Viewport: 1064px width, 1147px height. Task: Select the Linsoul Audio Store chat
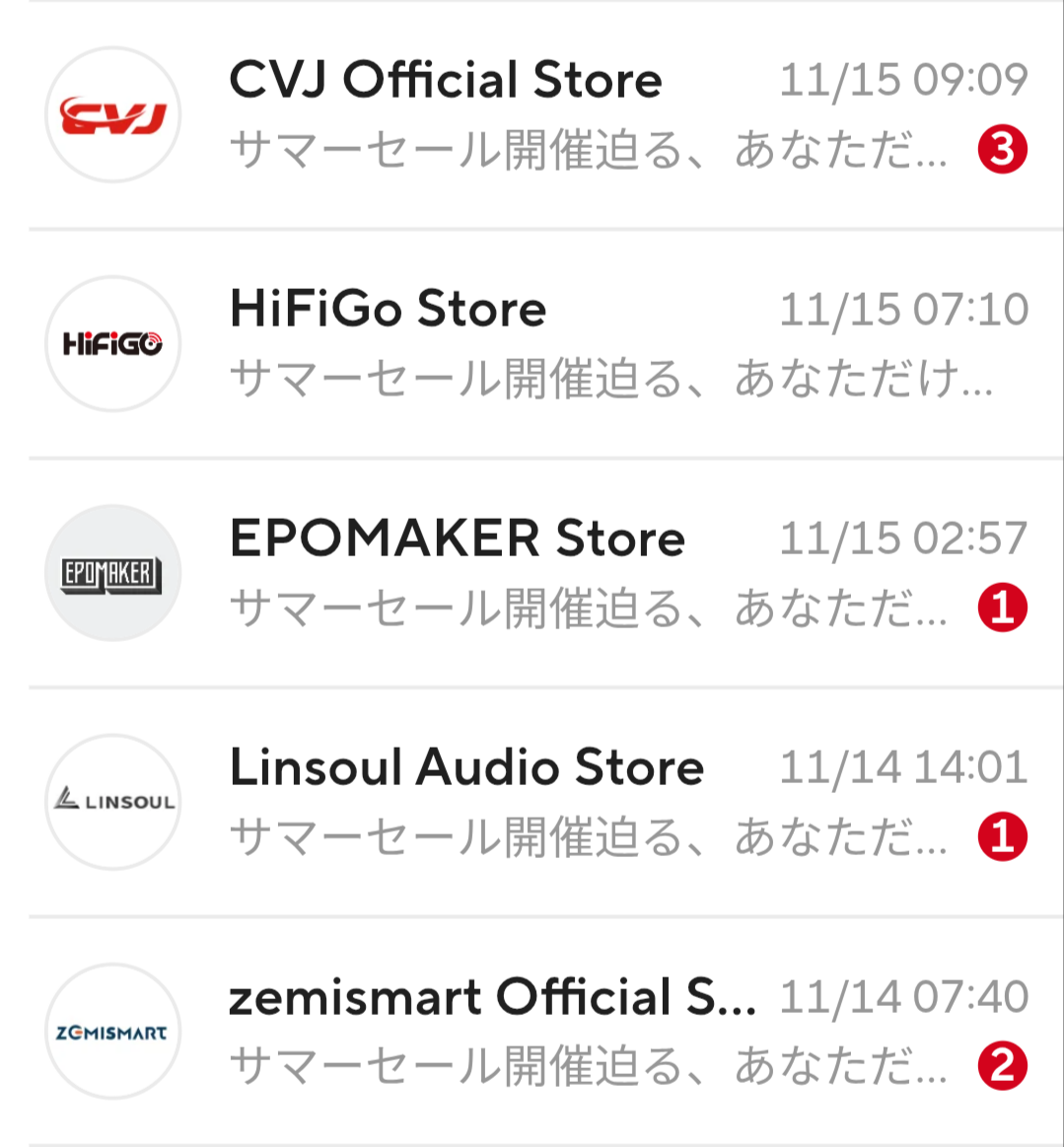(532, 801)
